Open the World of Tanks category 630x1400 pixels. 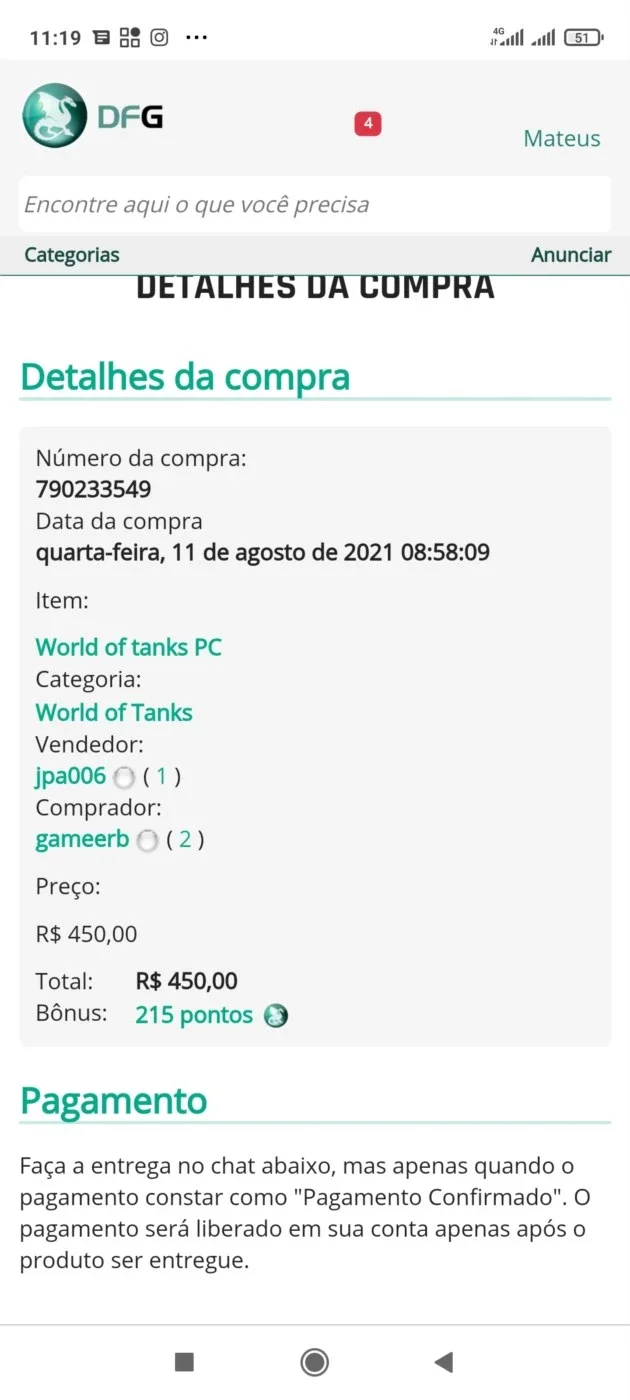tap(114, 712)
